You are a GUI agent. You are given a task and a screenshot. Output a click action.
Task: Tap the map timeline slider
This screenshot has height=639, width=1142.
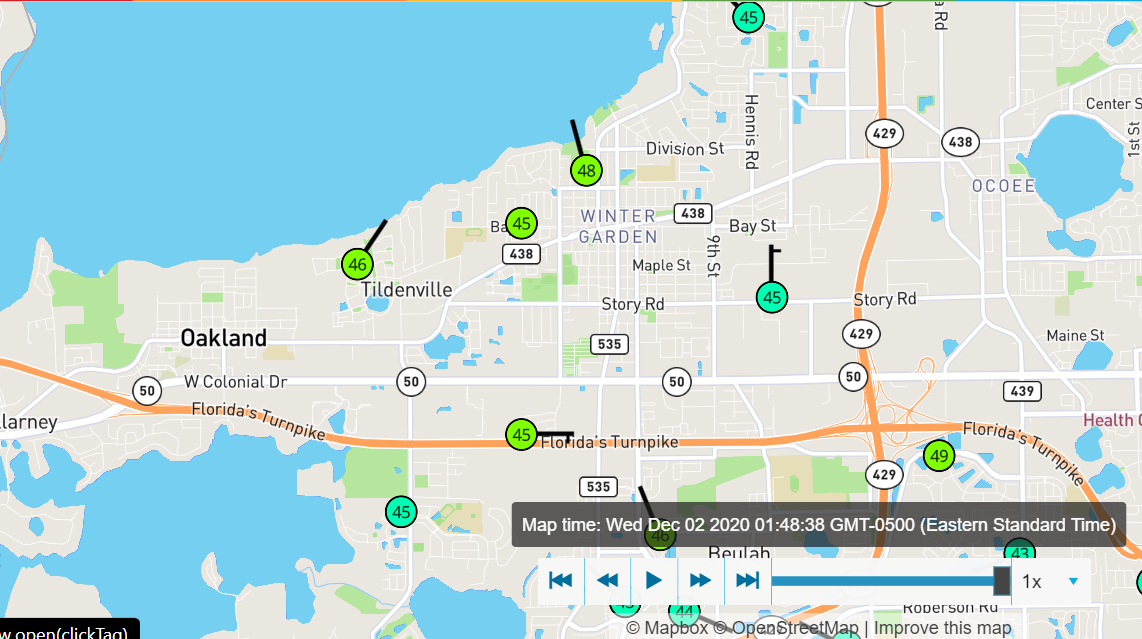885,581
